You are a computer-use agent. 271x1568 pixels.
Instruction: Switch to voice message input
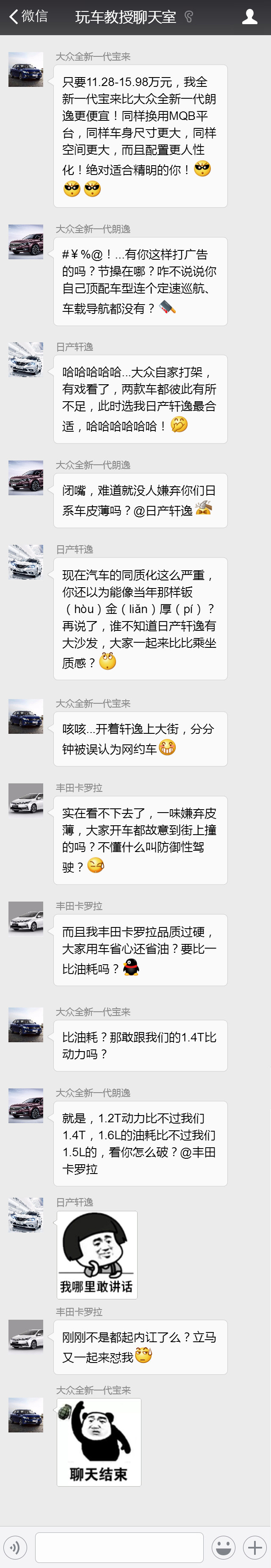tap(15, 1546)
